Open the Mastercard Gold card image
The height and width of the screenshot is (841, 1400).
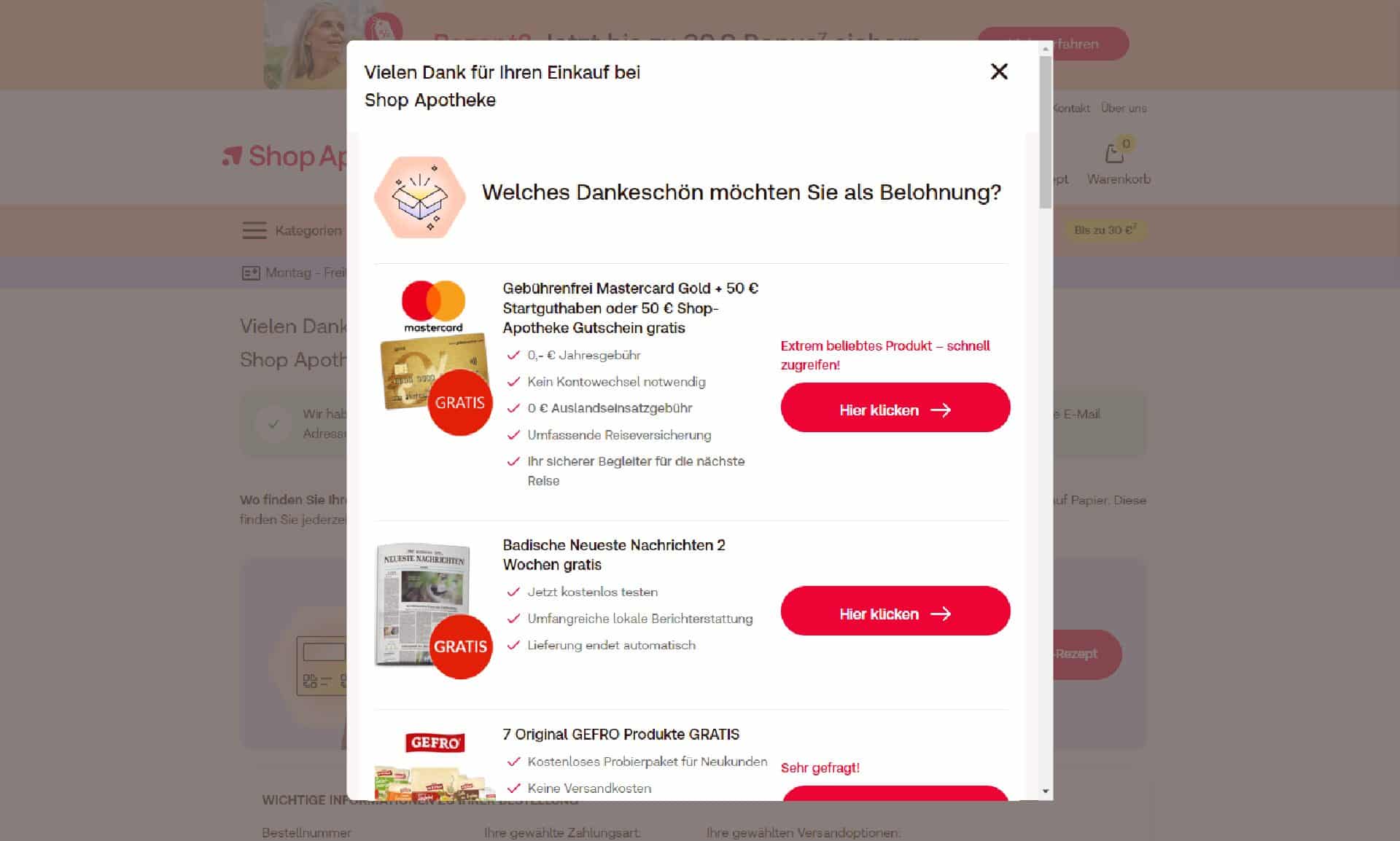coord(433,357)
